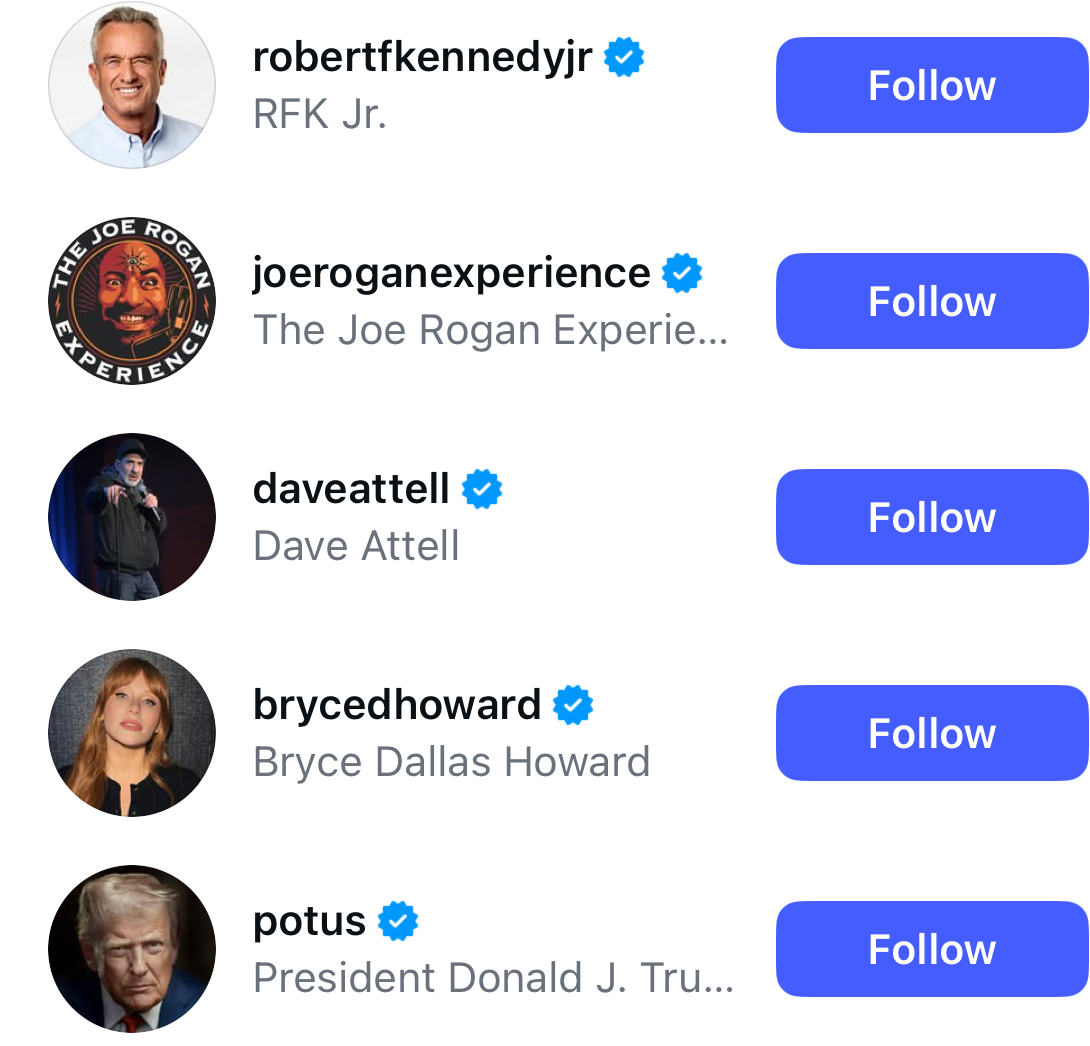Open the potus profile
The image size is (1090, 1046).
pos(310,922)
